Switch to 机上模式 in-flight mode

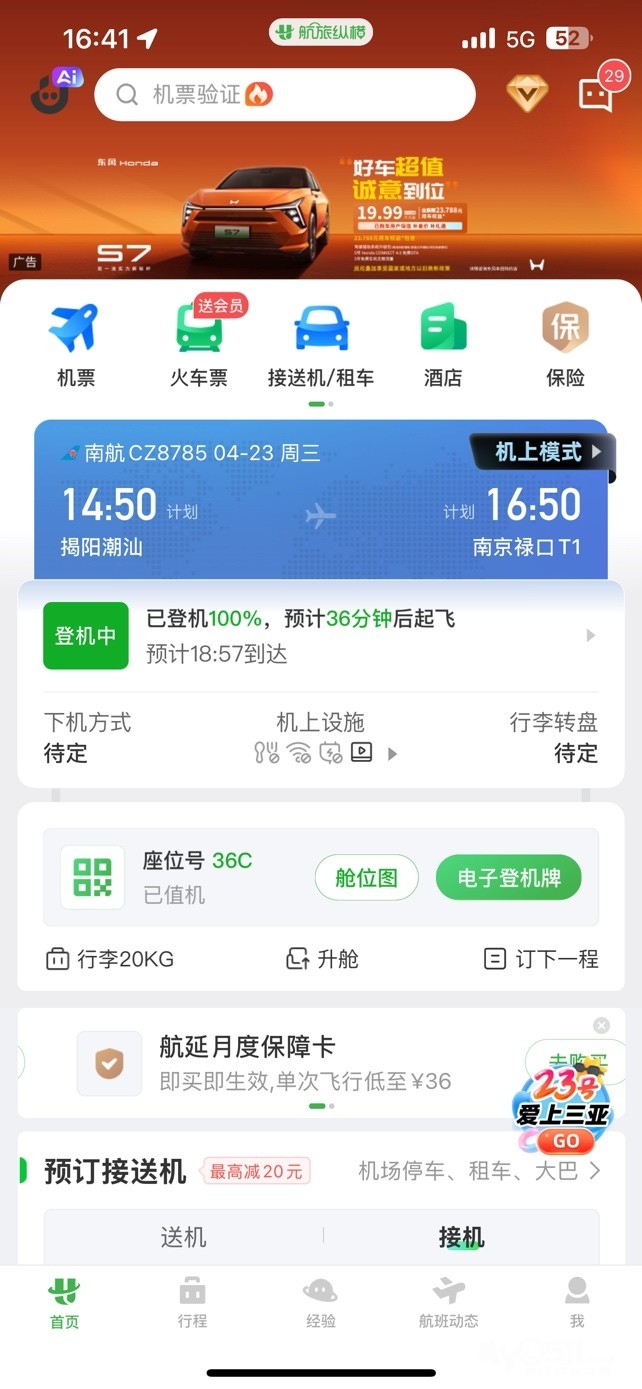click(542, 452)
